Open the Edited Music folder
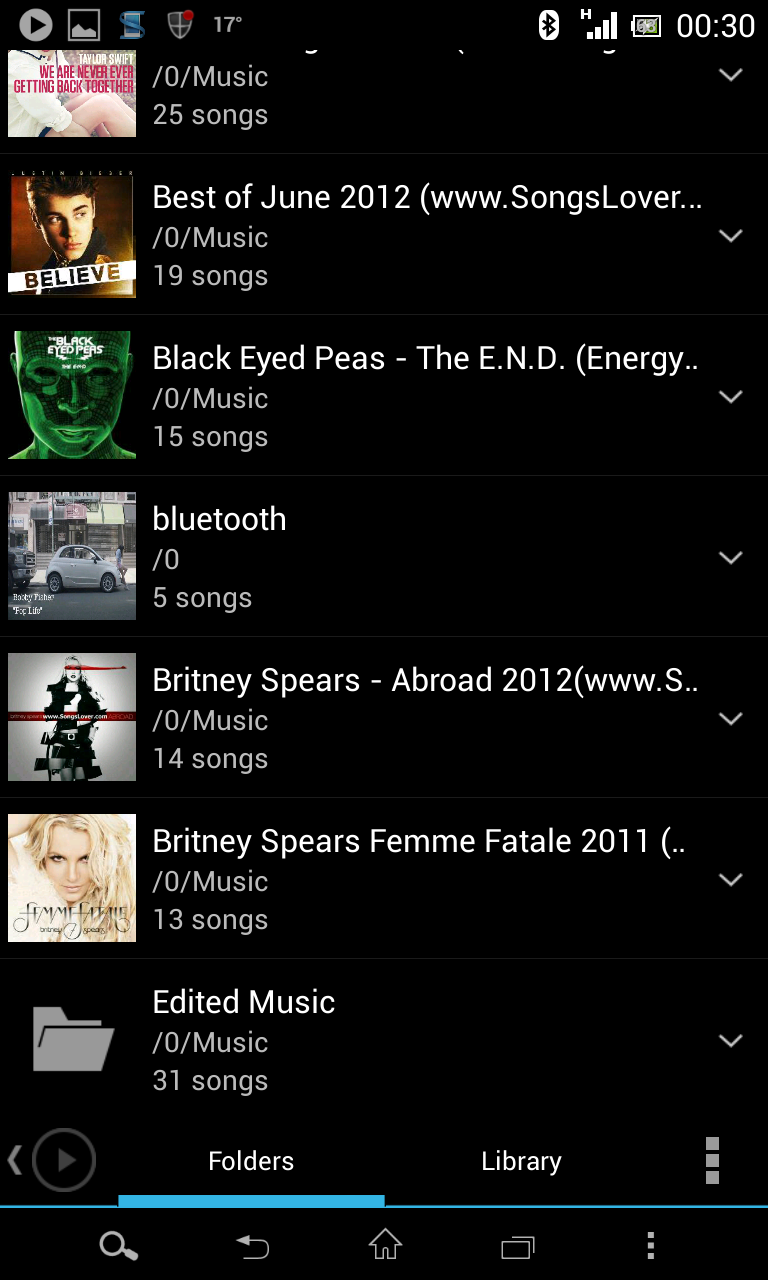Image resolution: width=768 pixels, height=1280 pixels. tap(400, 1040)
